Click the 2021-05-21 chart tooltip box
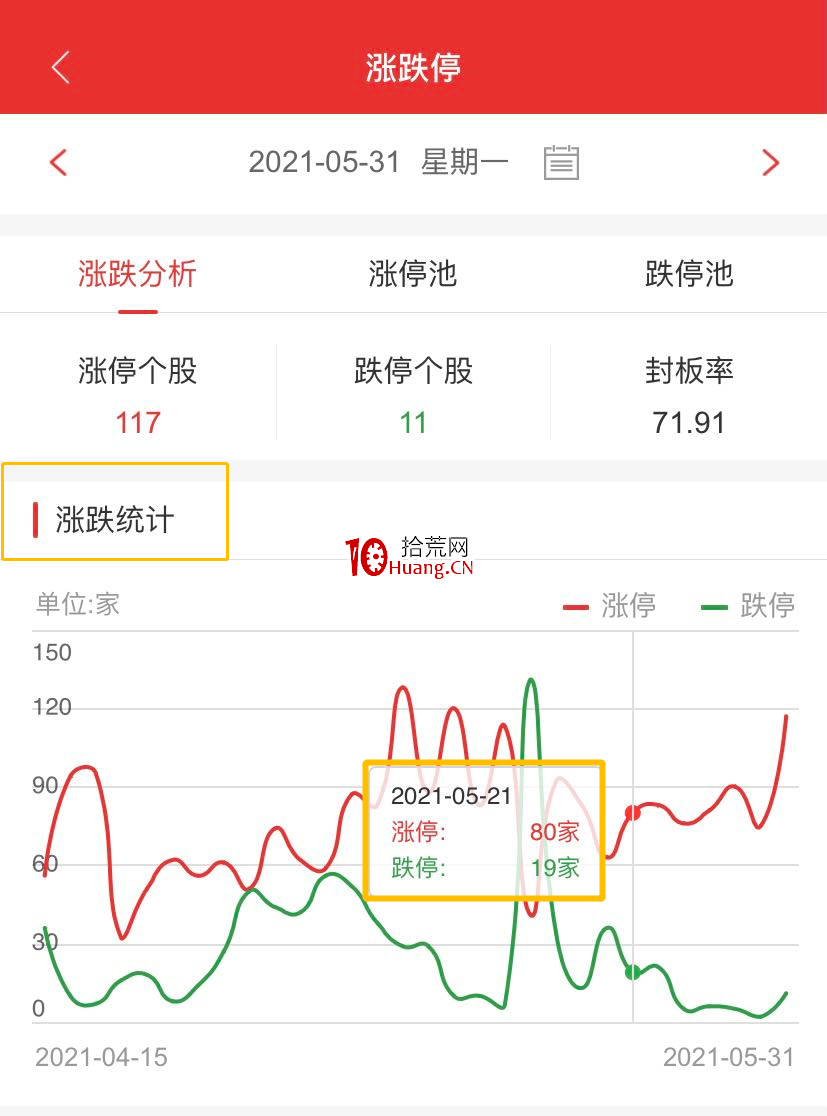Screen dimensions: 827x1116 click(x=484, y=830)
